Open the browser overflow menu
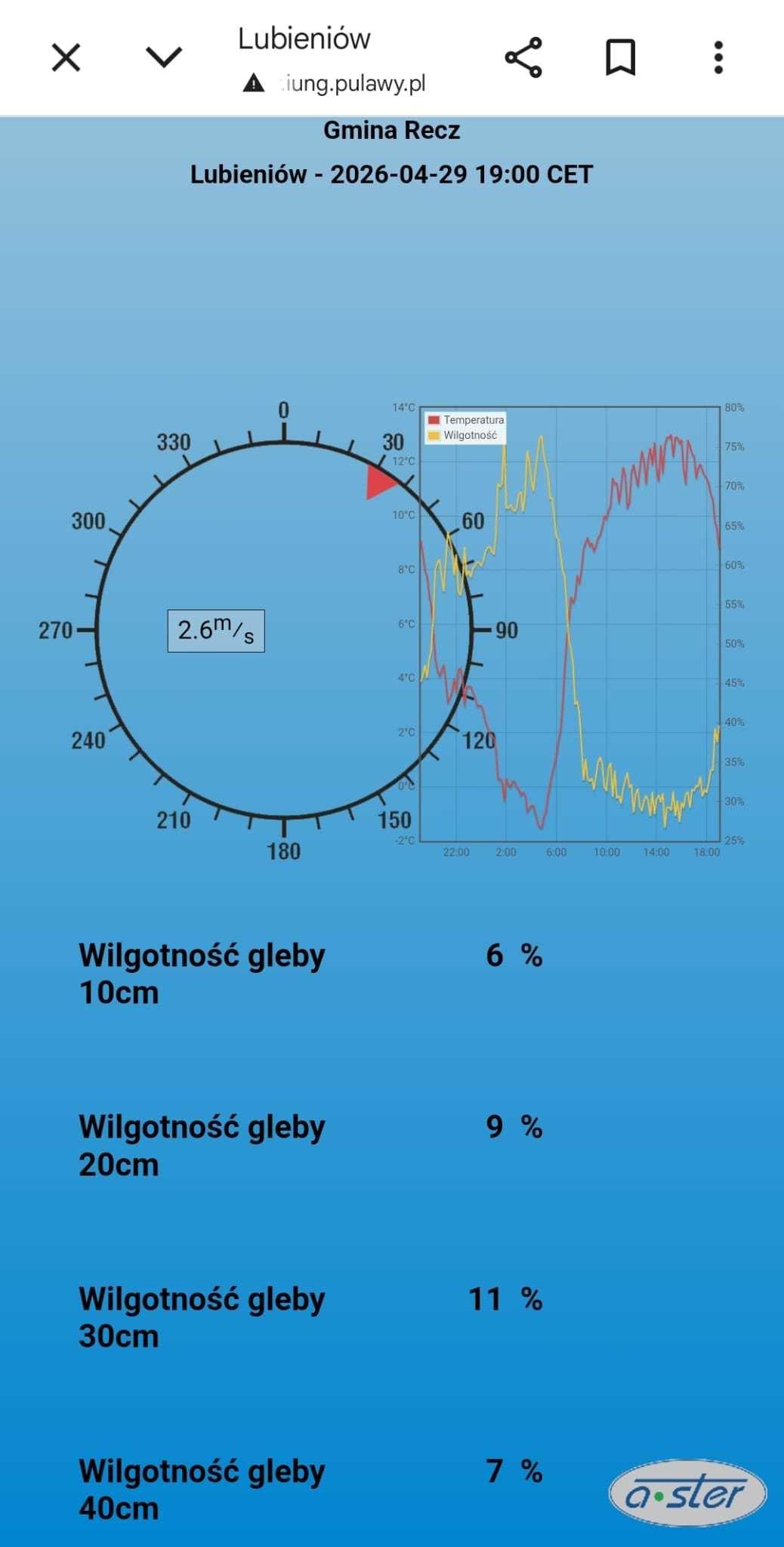Viewport: 784px width, 1547px height. (718, 57)
